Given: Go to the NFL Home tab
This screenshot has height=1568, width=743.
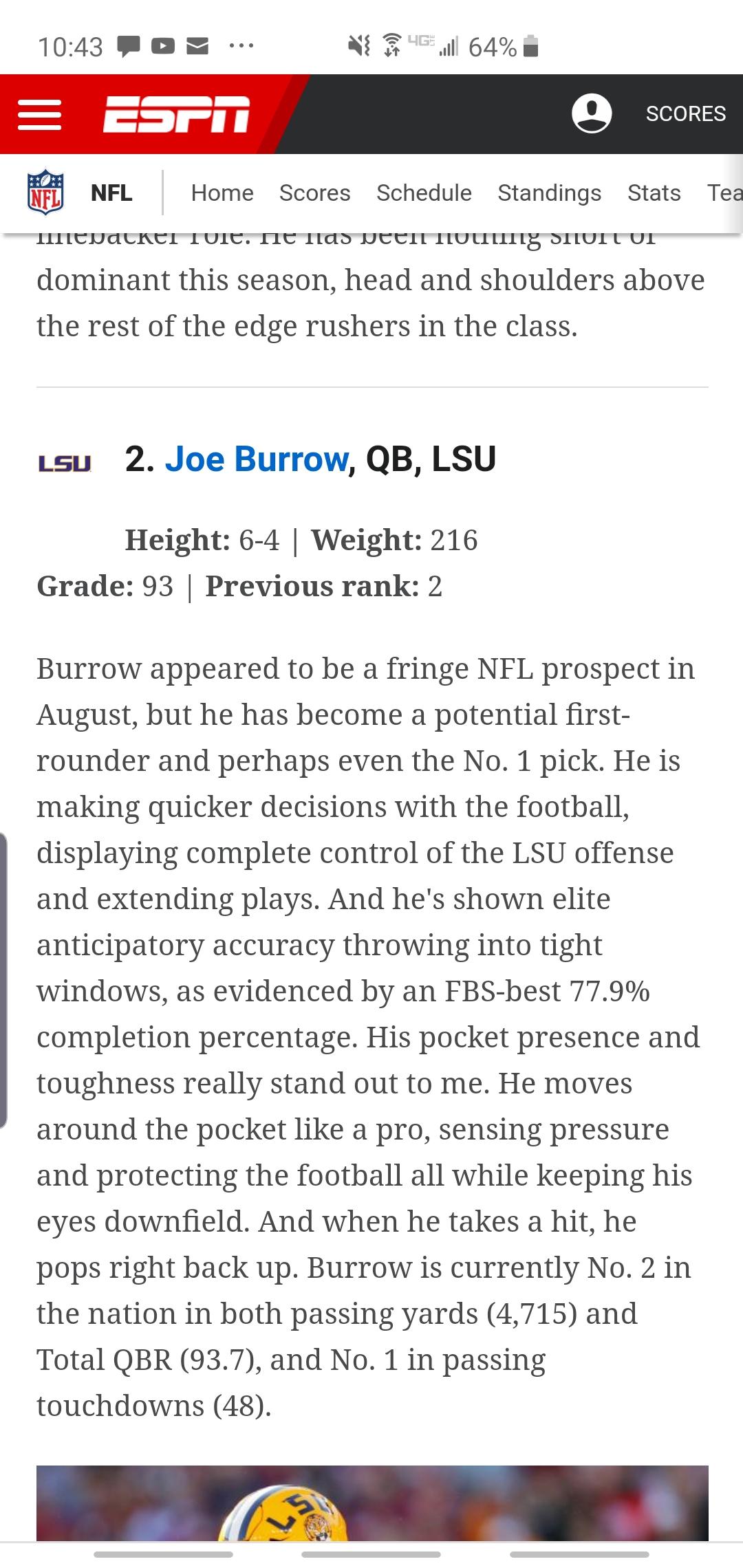Looking at the screenshot, I should tap(222, 193).
